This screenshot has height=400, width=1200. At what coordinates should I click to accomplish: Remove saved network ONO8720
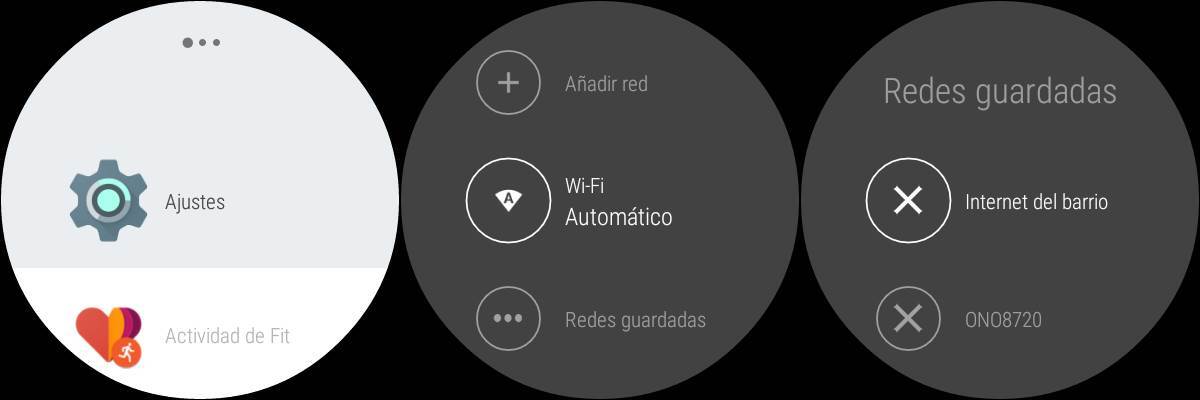click(x=907, y=319)
